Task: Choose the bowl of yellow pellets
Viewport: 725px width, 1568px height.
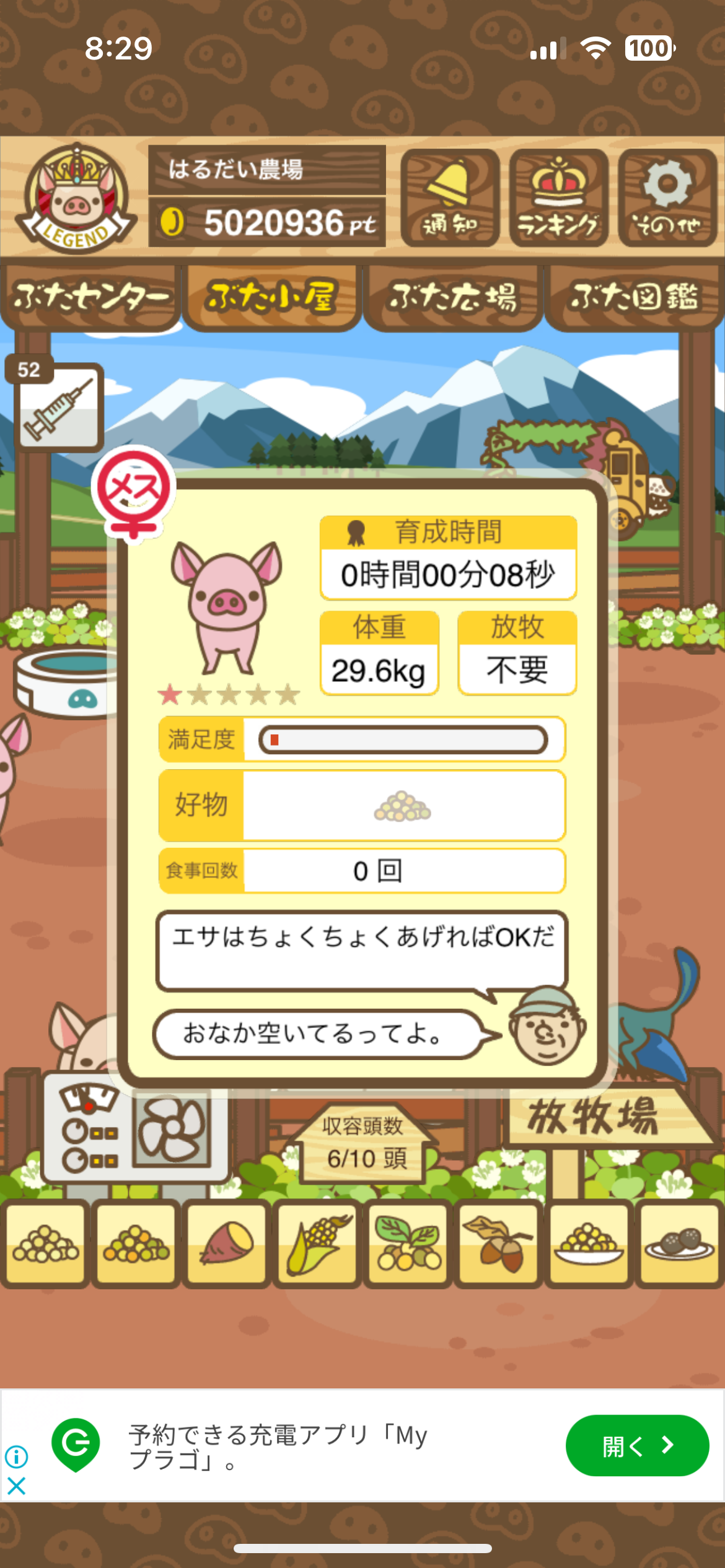Action: [x=589, y=1244]
